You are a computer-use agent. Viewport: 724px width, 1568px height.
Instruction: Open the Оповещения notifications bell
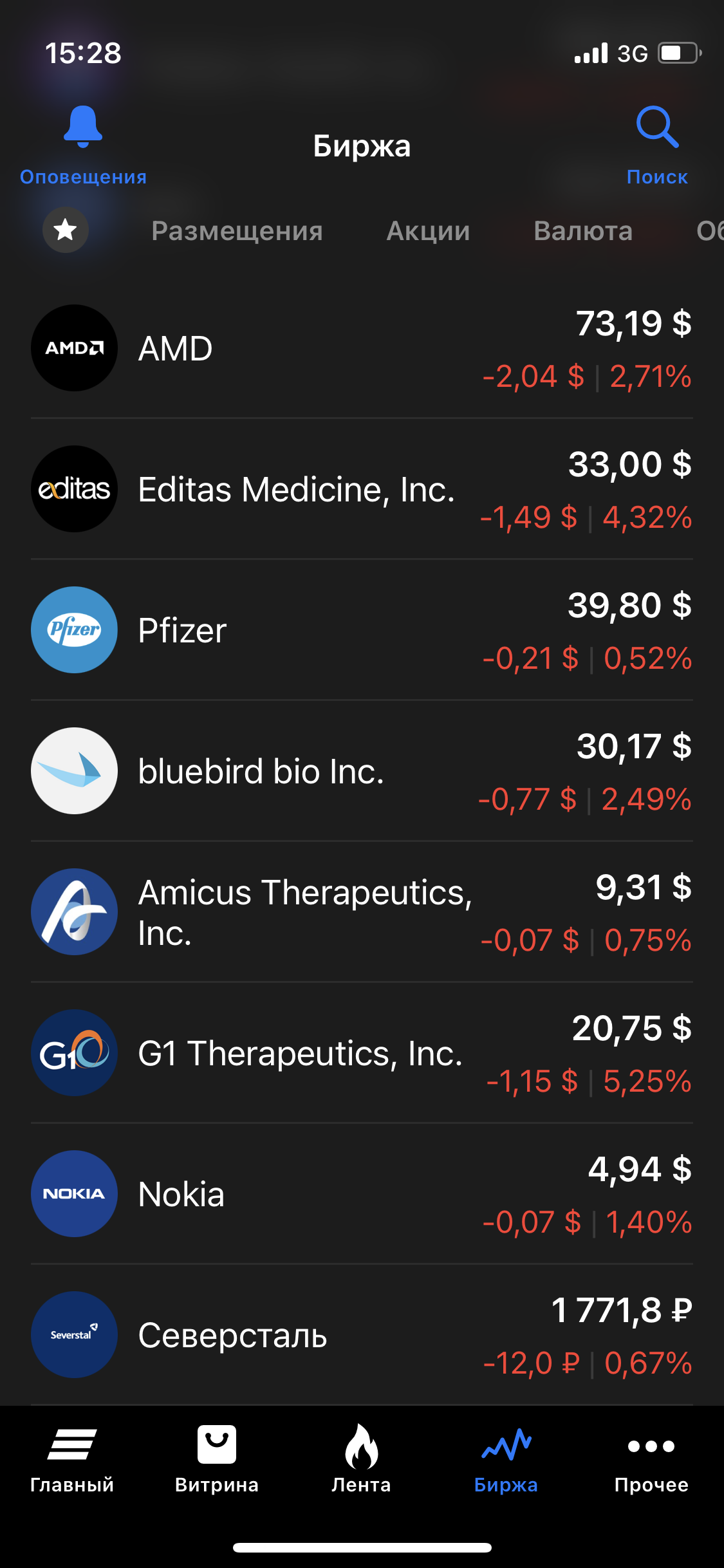83,143
